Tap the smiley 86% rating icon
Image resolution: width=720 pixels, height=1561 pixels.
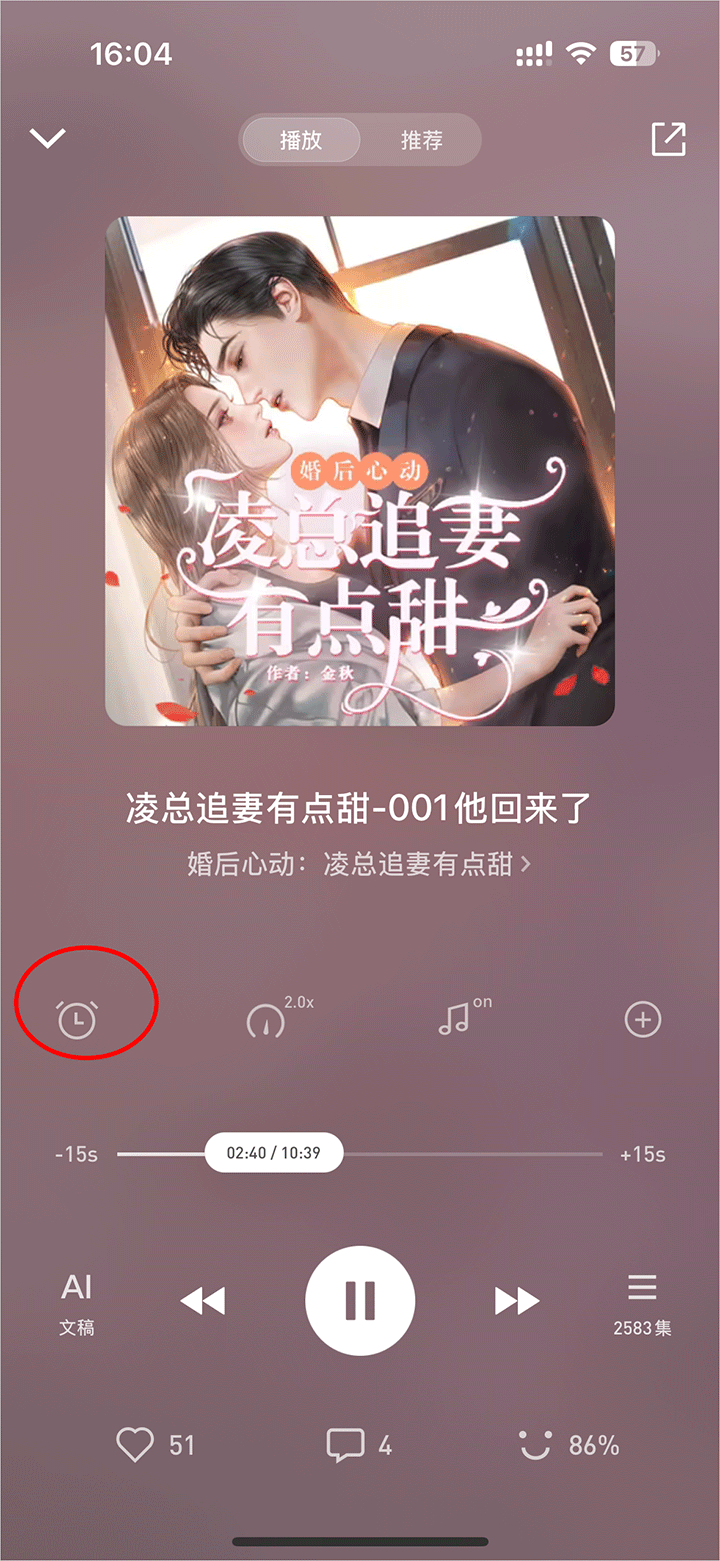(536, 1445)
